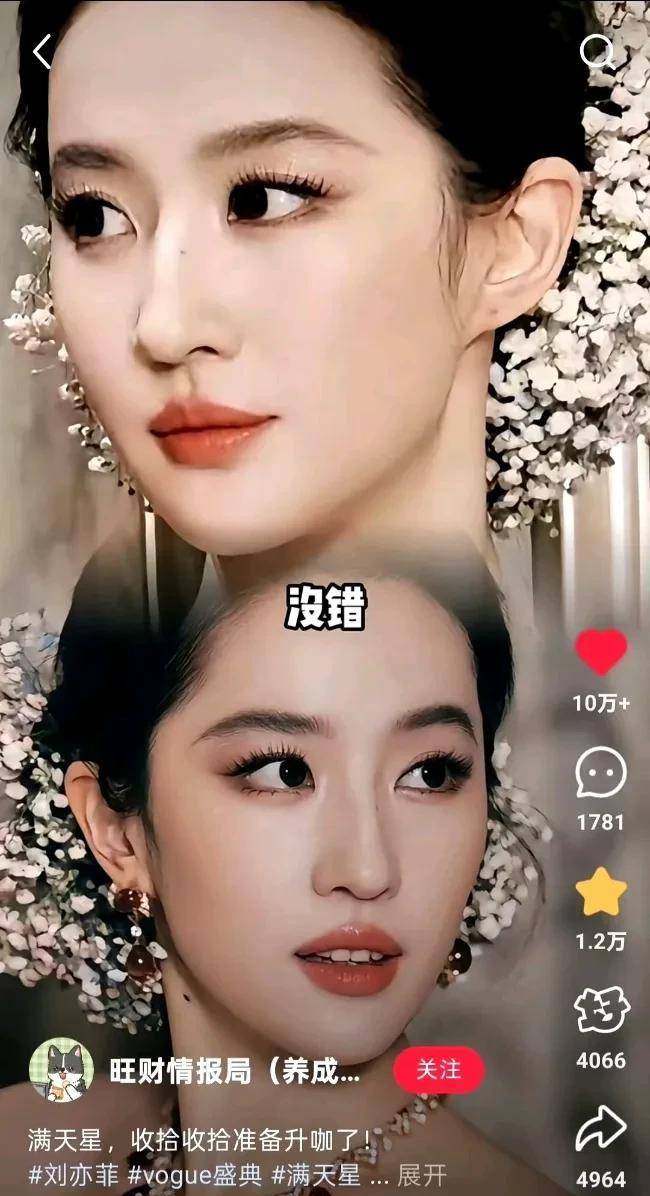This screenshot has height=1196, width=650.
Task: Tap the 好 recommend icon
Action: (601, 1011)
